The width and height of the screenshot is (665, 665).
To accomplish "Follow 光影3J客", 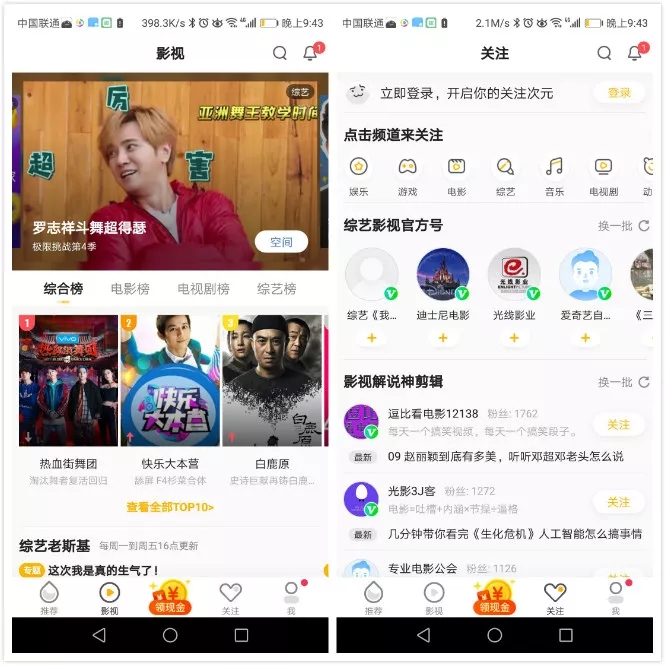I will click(x=619, y=503).
